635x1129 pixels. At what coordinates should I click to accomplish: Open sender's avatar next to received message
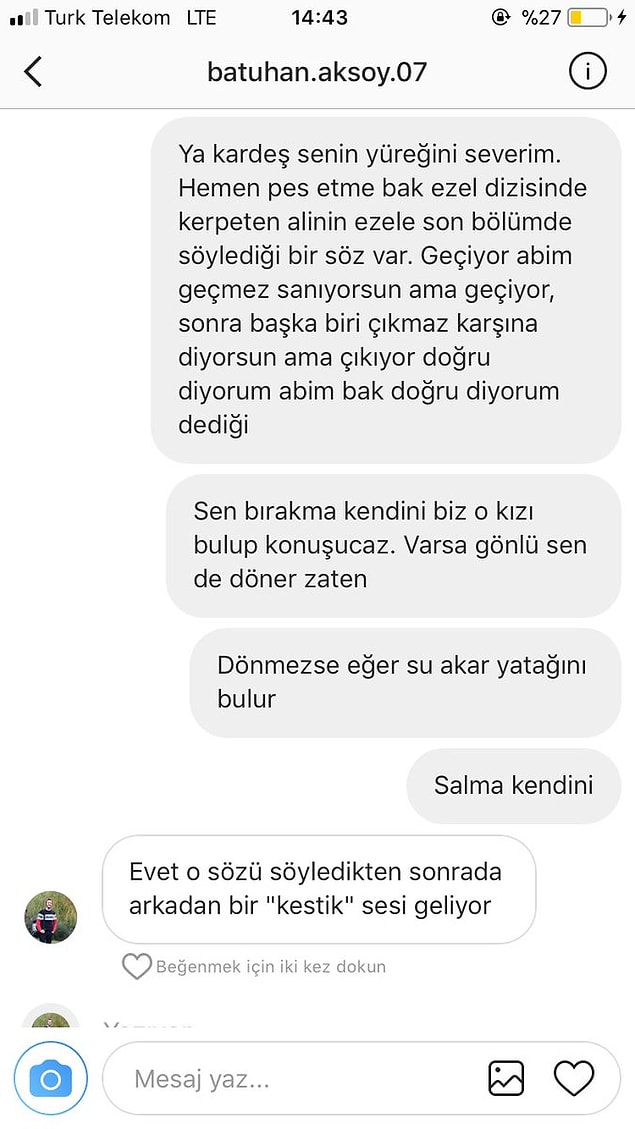coord(51,917)
